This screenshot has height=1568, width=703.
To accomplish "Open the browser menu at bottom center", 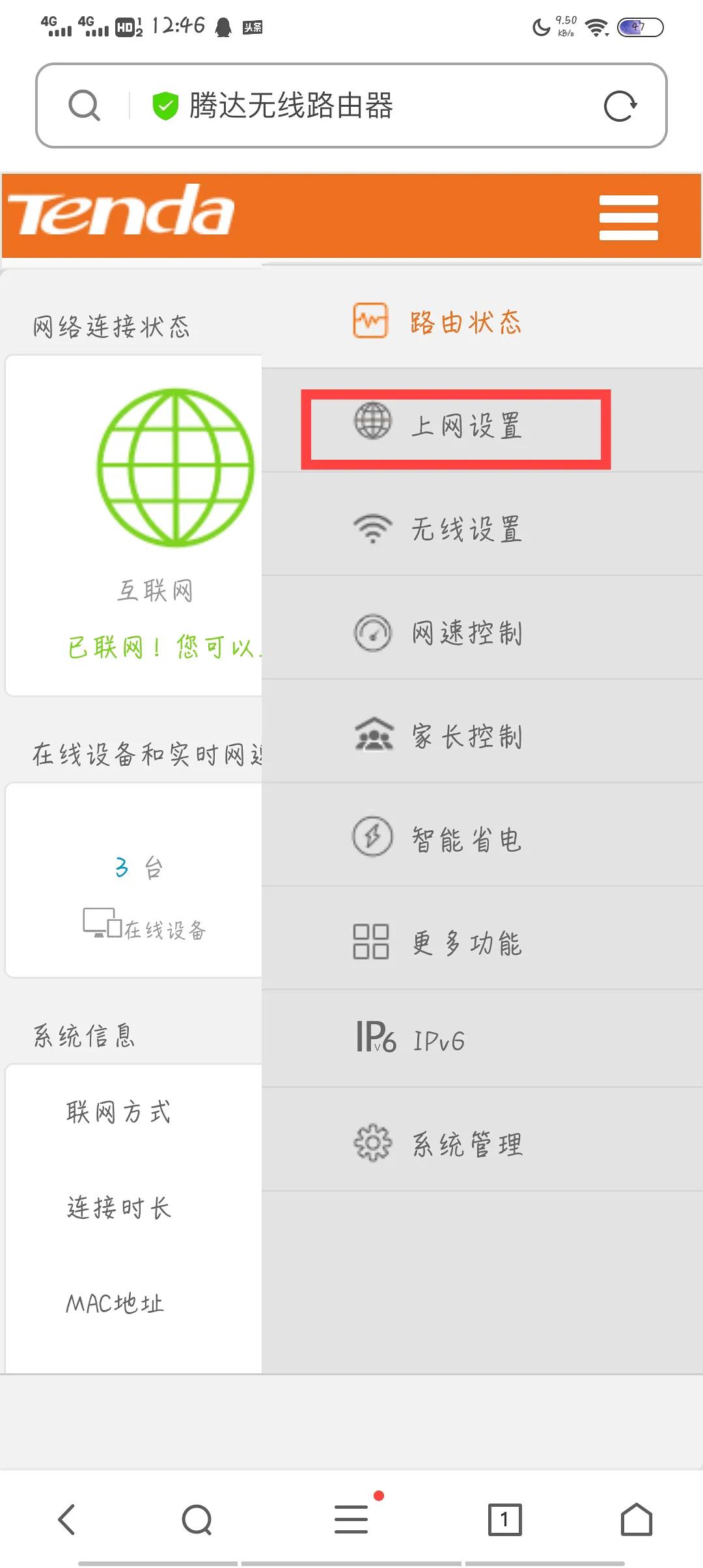I will (x=351, y=1520).
